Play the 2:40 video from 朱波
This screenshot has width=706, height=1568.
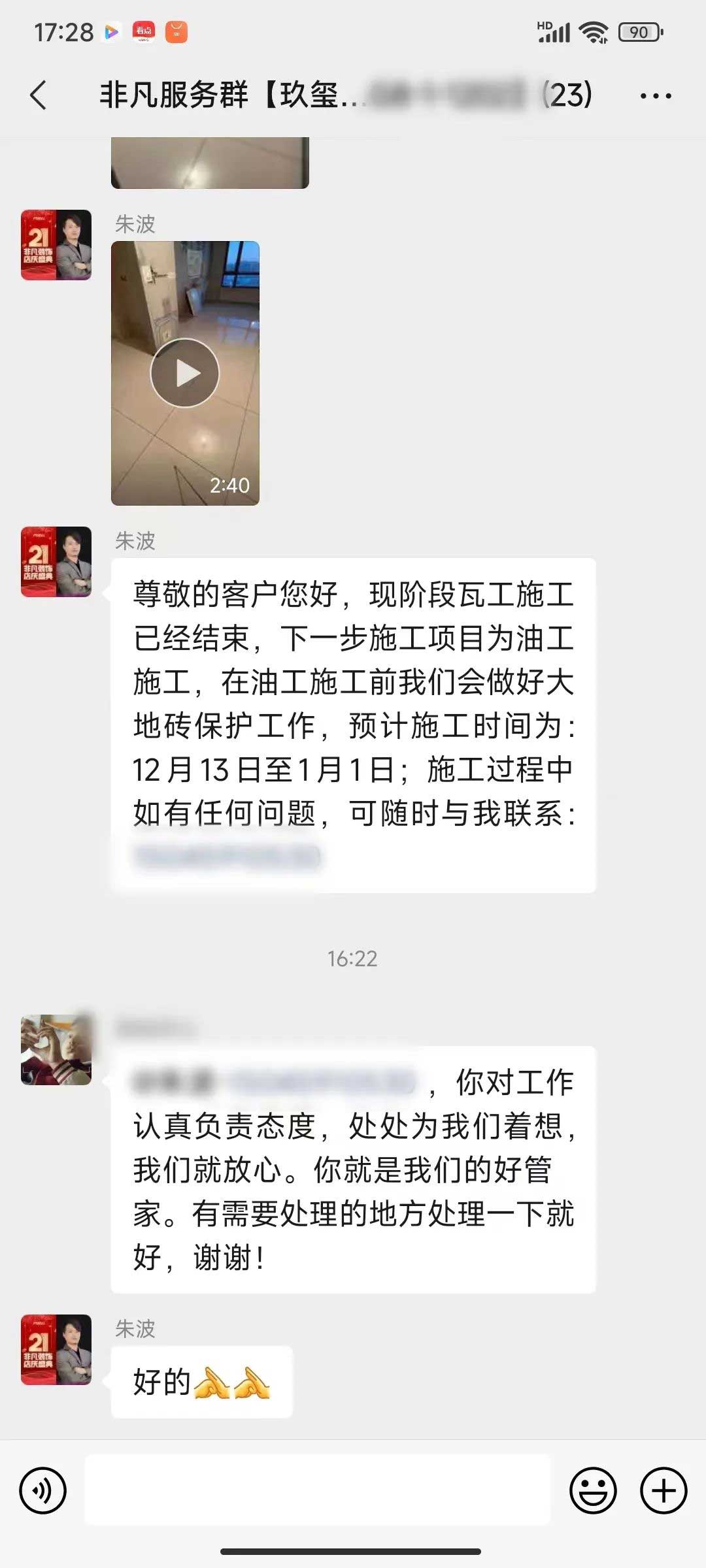click(185, 373)
